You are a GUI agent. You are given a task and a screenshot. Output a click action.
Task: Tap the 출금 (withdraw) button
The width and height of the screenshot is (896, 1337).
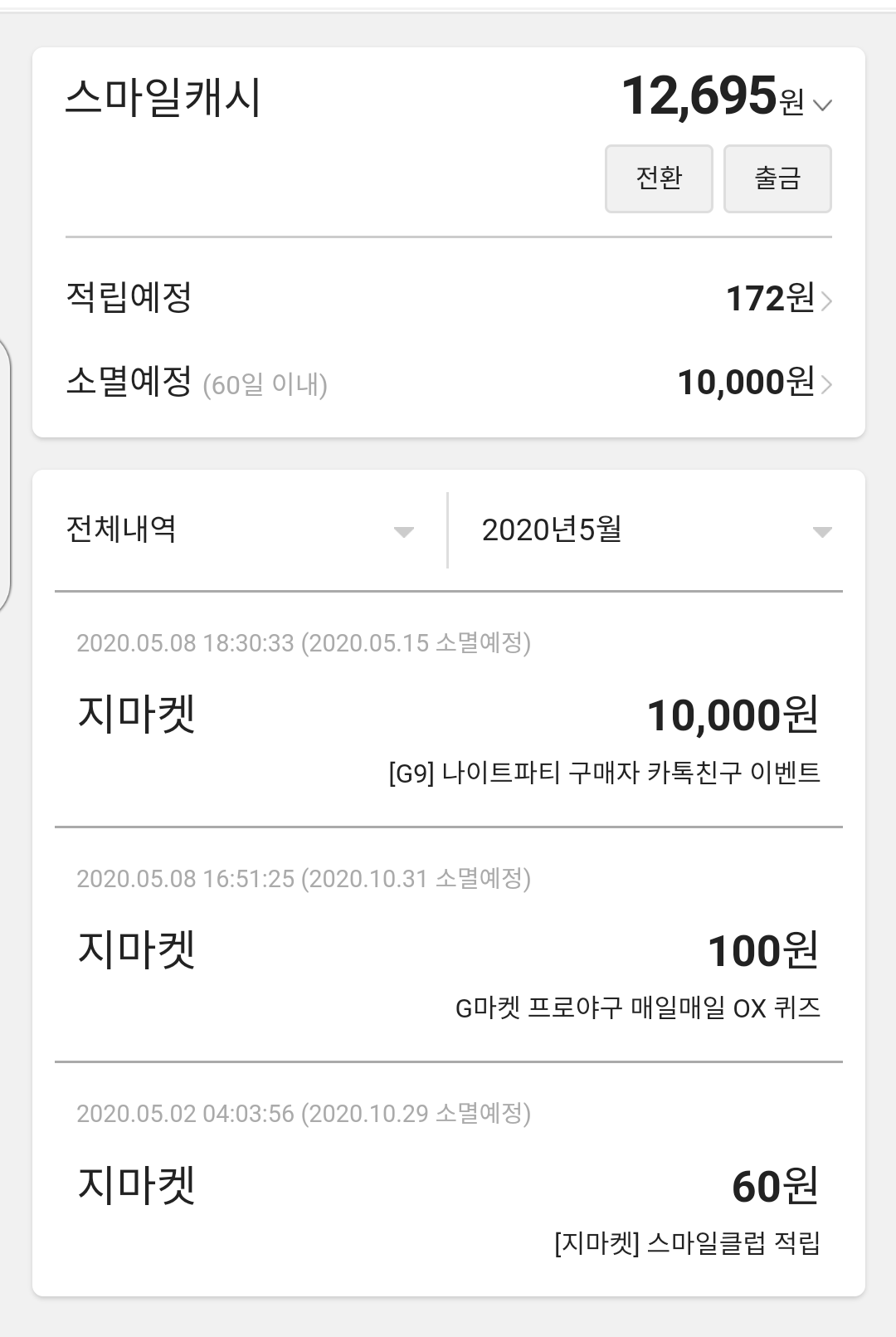tap(777, 178)
